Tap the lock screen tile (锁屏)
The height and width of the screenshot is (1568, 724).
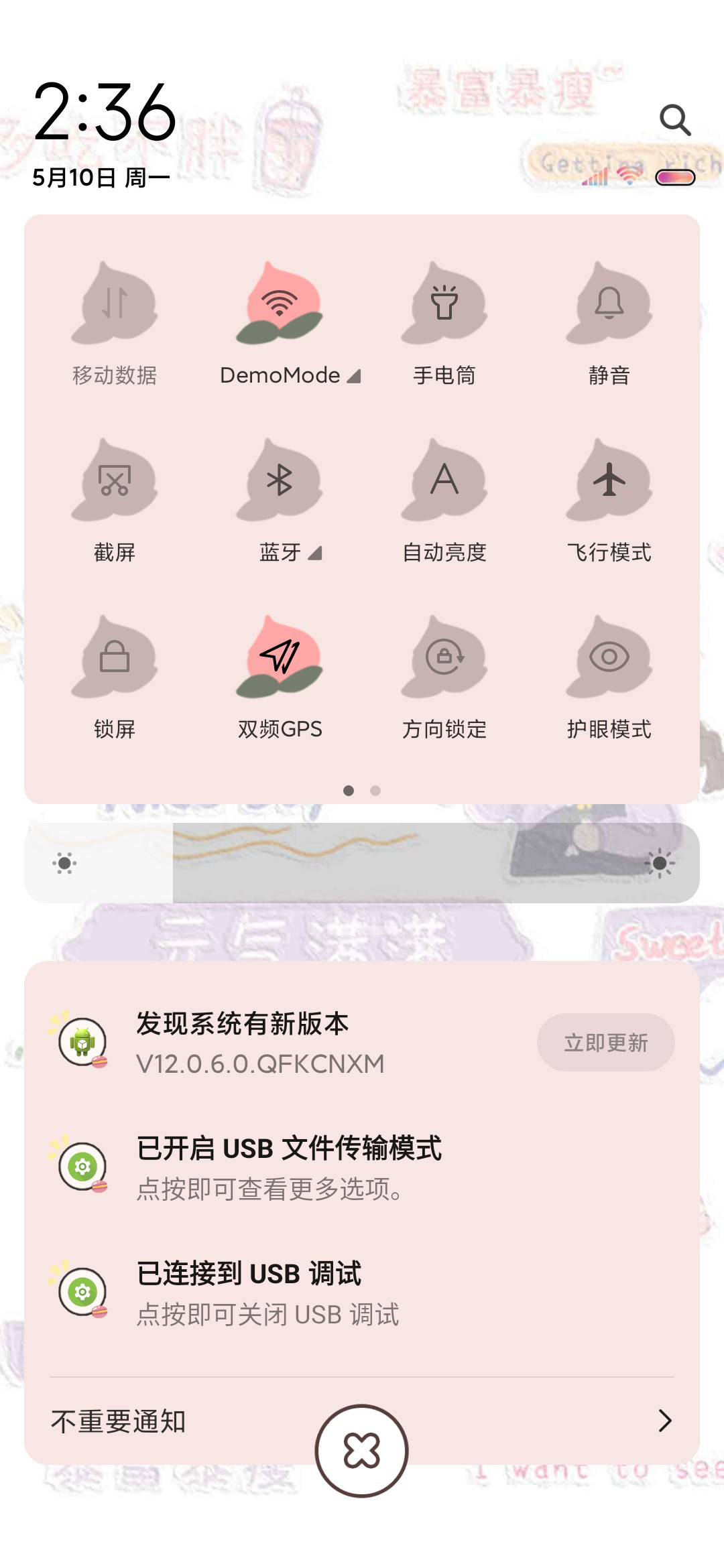click(115, 658)
